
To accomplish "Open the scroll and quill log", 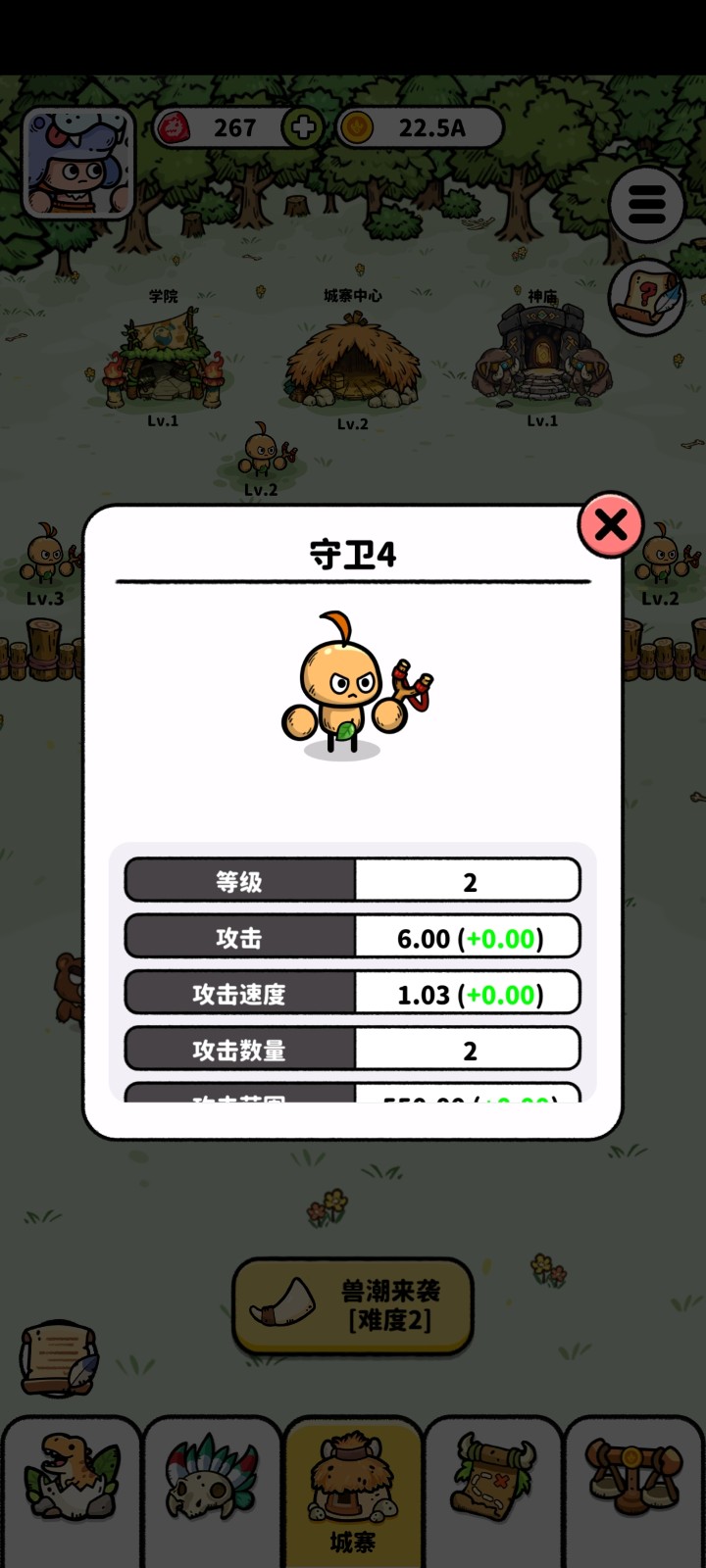I will (60, 1358).
